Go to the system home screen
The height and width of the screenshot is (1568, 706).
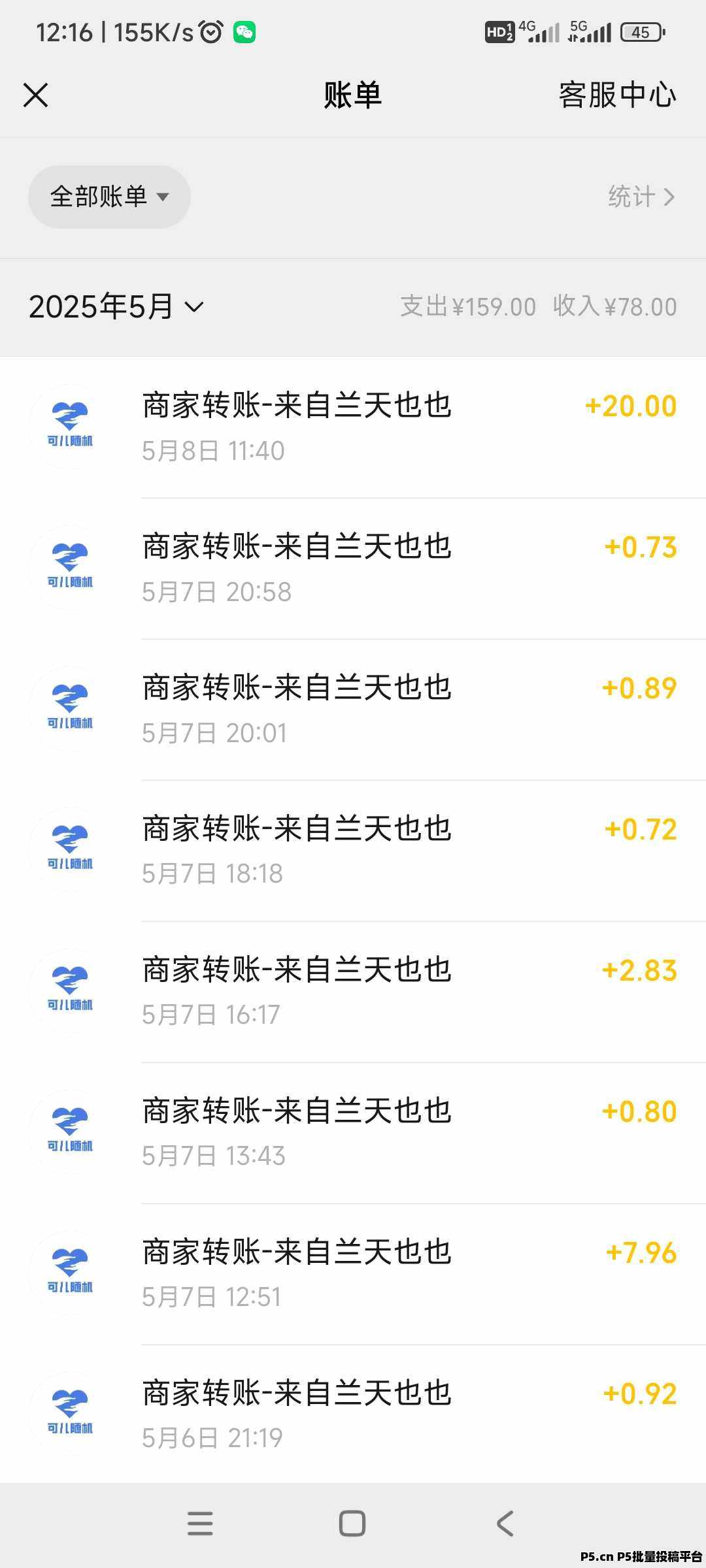(352, 1524)
